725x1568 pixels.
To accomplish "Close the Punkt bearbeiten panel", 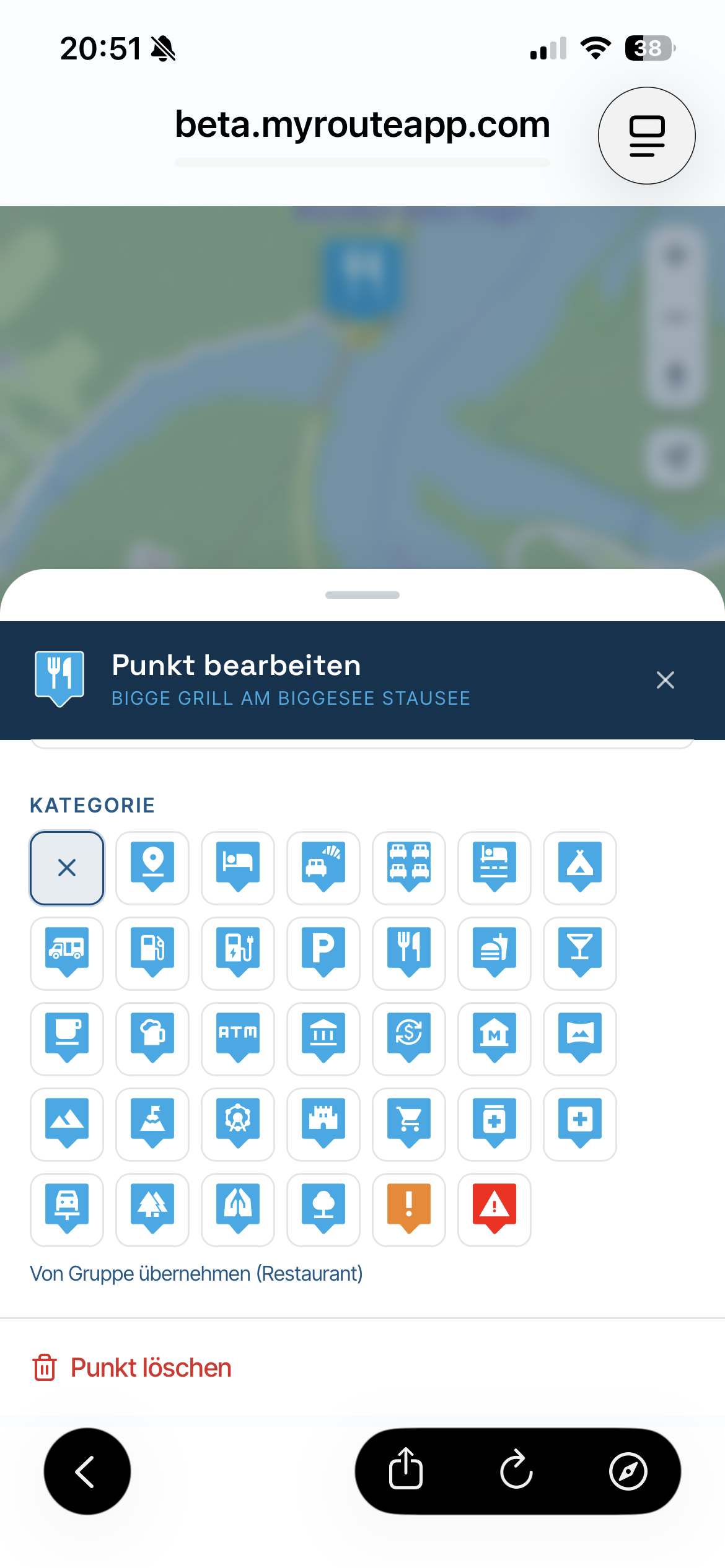I will point(665,680).
